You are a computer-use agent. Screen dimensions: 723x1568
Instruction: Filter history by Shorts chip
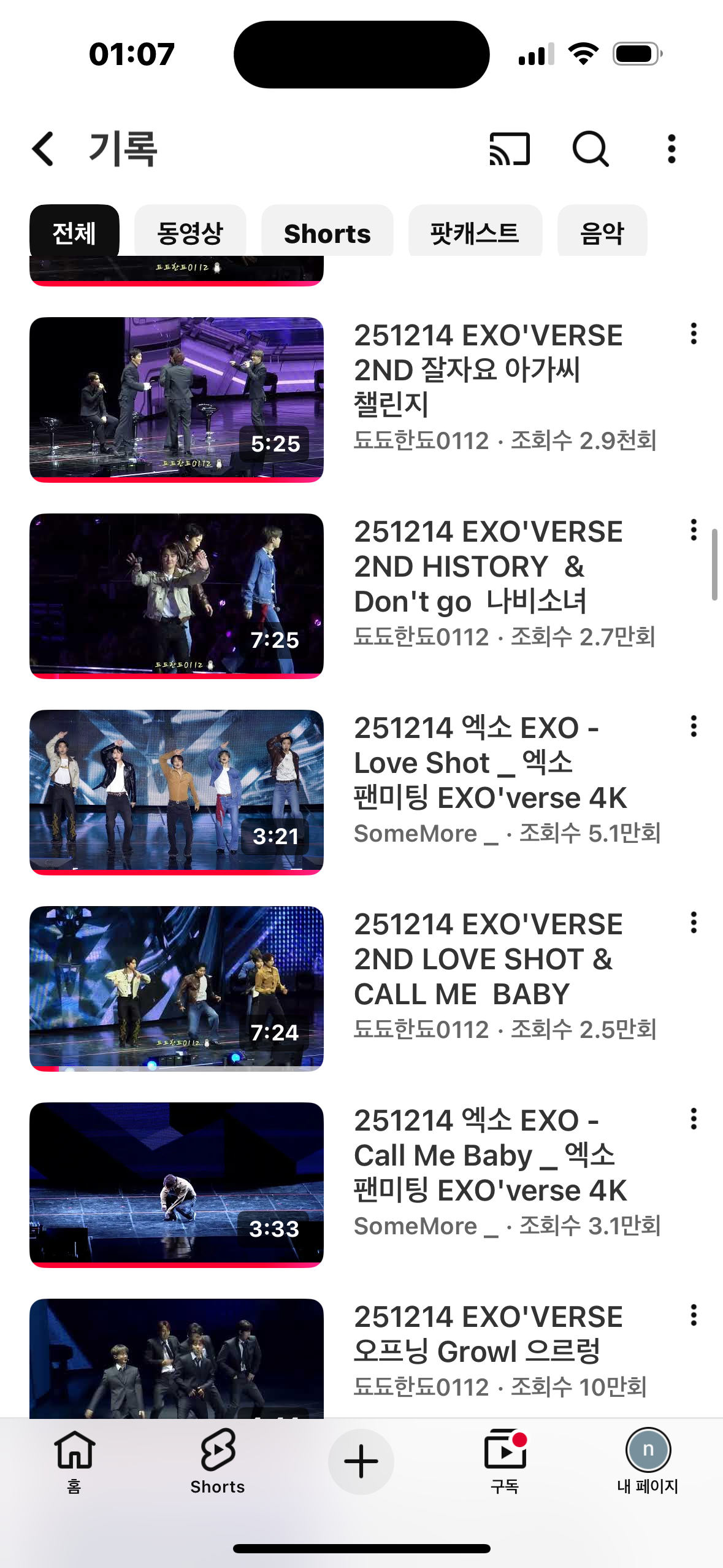327,233
